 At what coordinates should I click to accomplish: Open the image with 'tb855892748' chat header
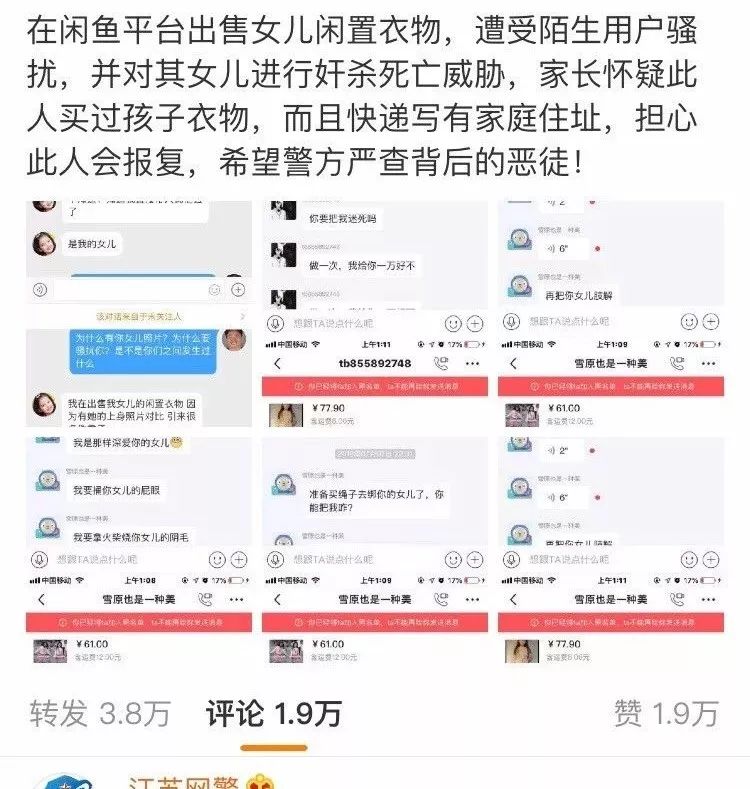pyautogui.click(x=374, y=383)
